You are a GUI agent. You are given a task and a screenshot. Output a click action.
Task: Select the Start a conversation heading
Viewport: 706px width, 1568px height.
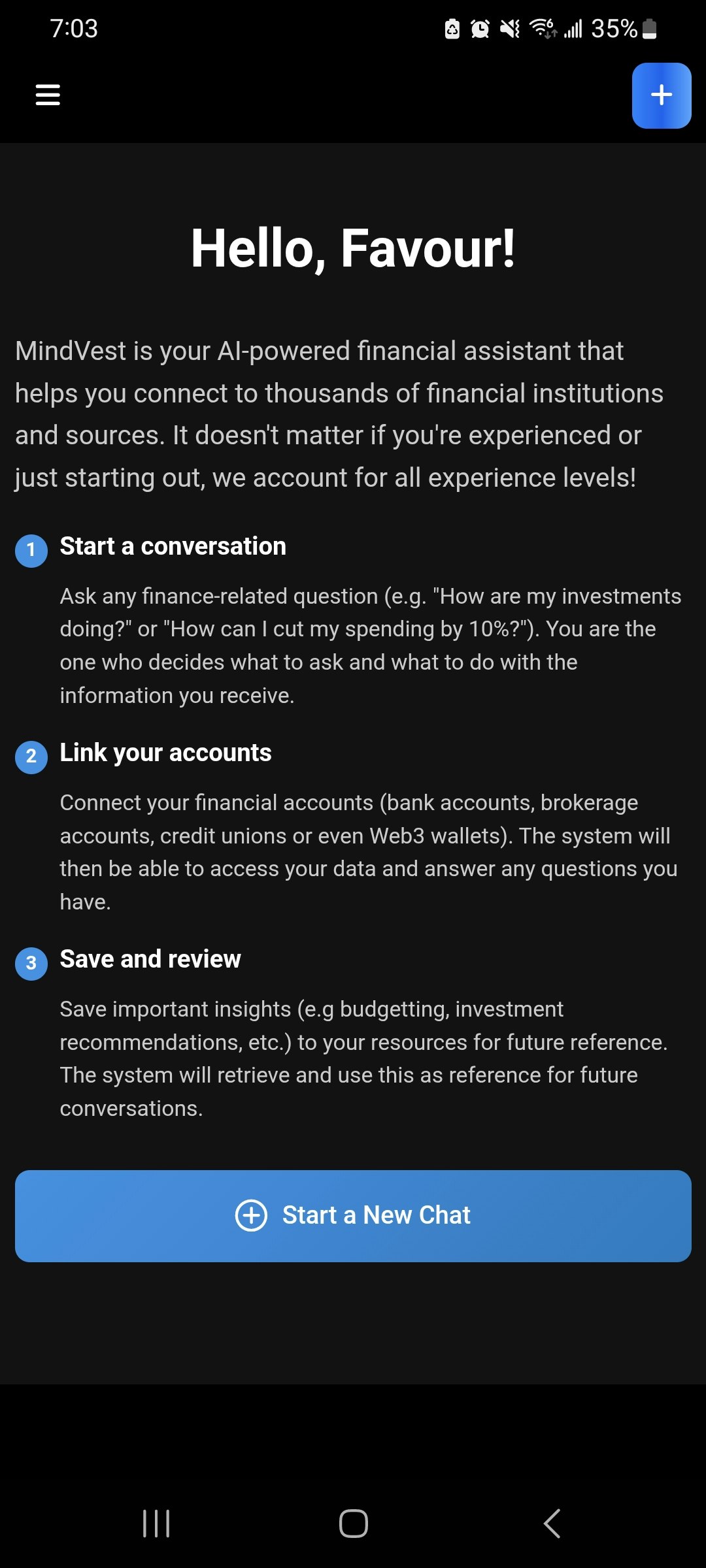point(173,547)
